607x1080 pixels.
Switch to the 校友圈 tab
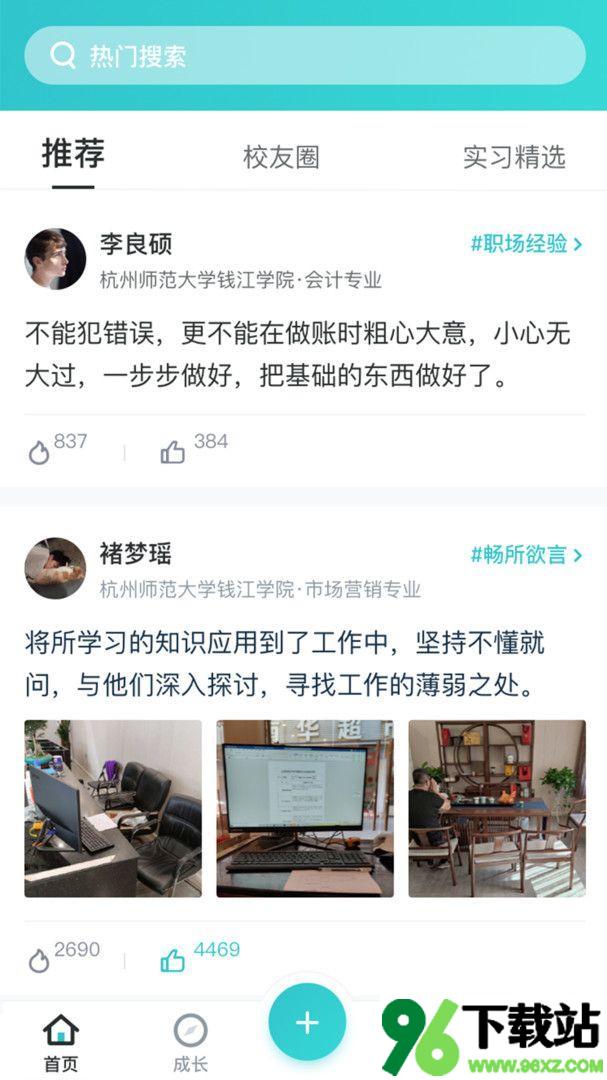click(x=281, y=157)
